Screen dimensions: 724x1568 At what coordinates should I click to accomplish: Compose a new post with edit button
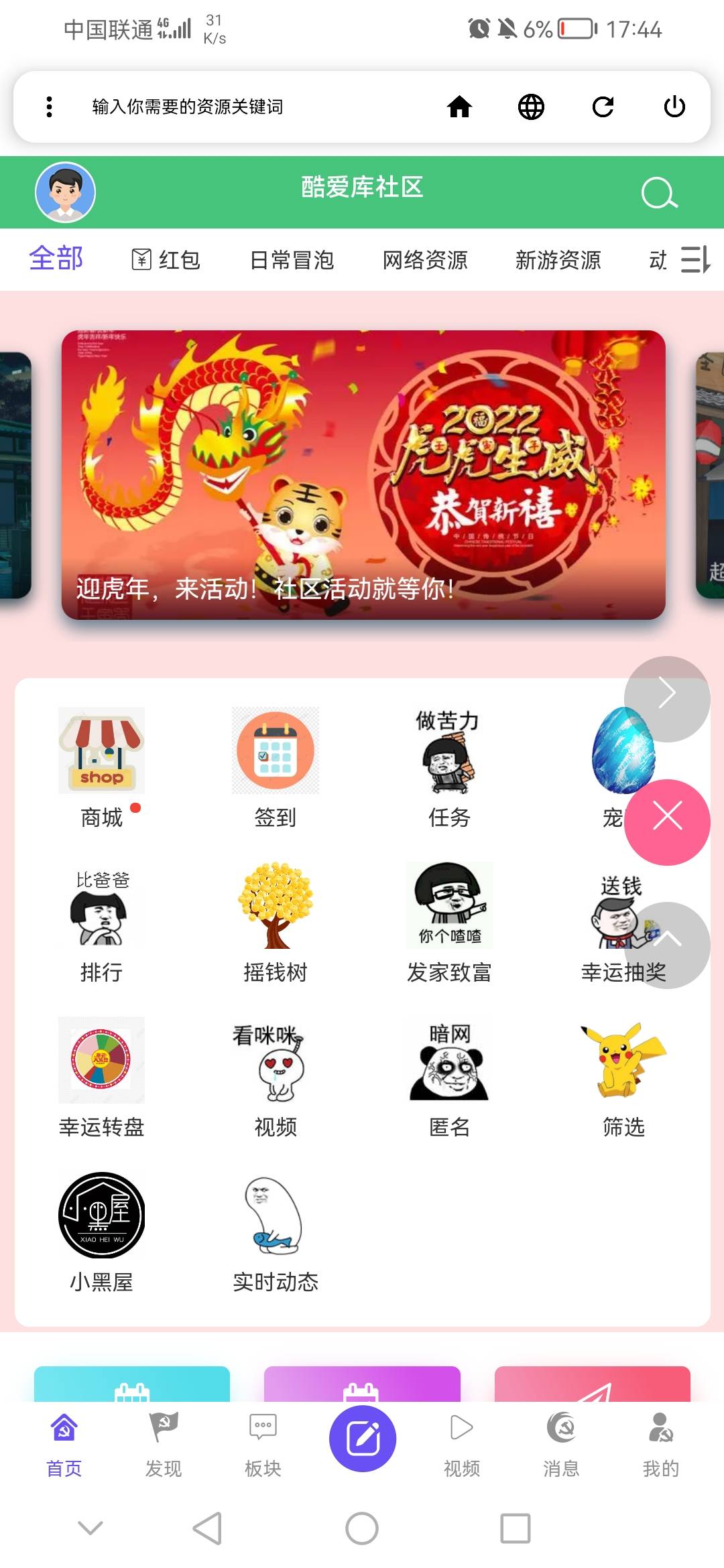click(x=363, y=1438)
